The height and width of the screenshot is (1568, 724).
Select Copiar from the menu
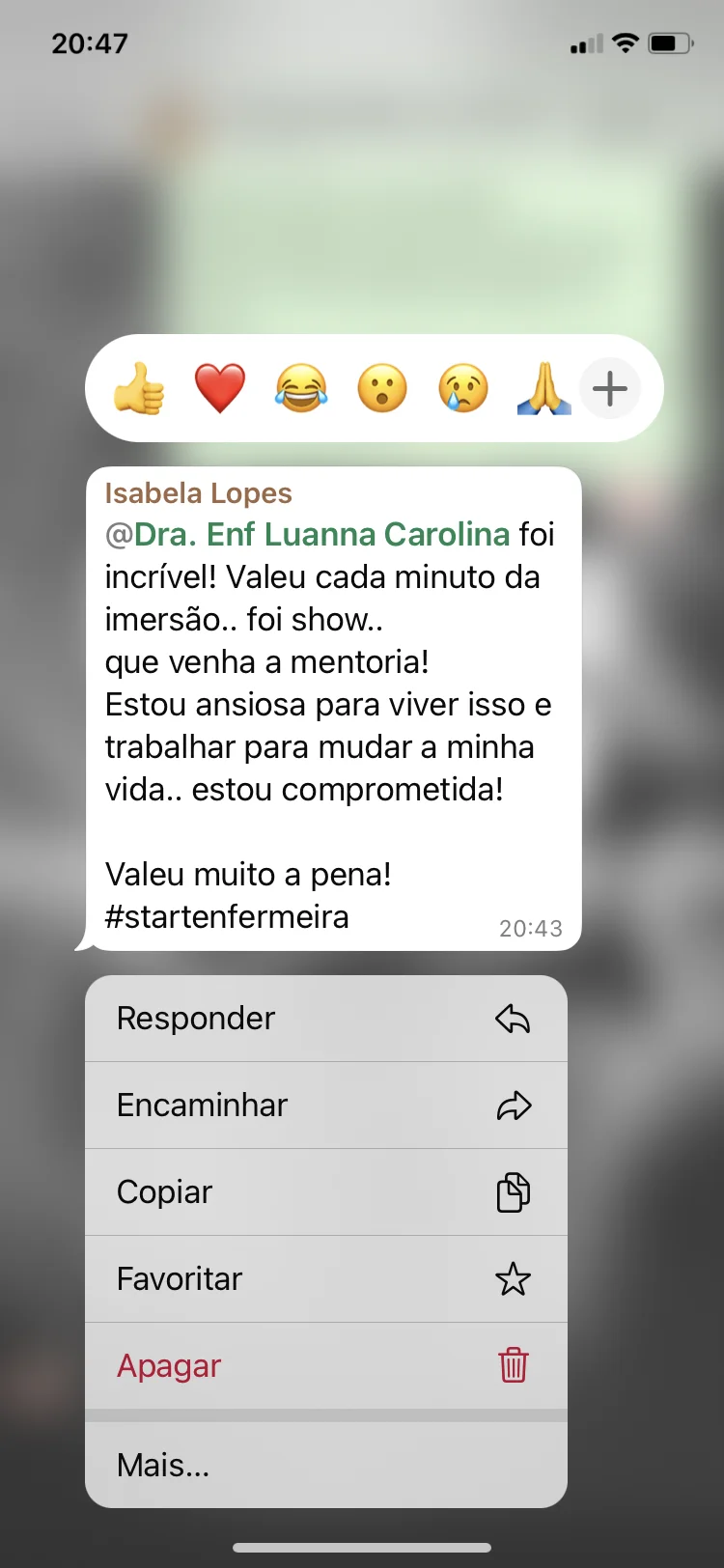(164, 1191)
